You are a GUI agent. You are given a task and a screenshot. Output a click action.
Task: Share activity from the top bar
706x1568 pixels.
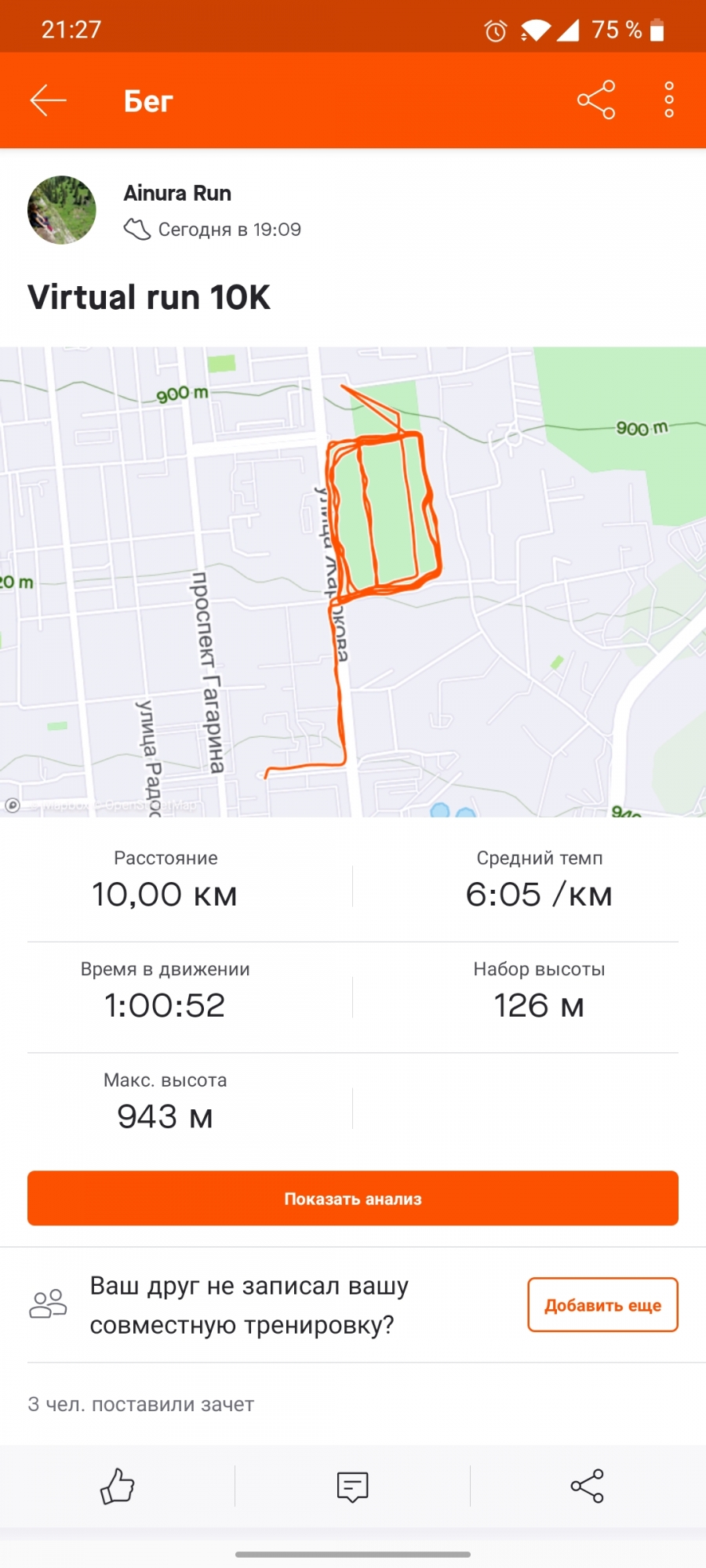[596, 100]
